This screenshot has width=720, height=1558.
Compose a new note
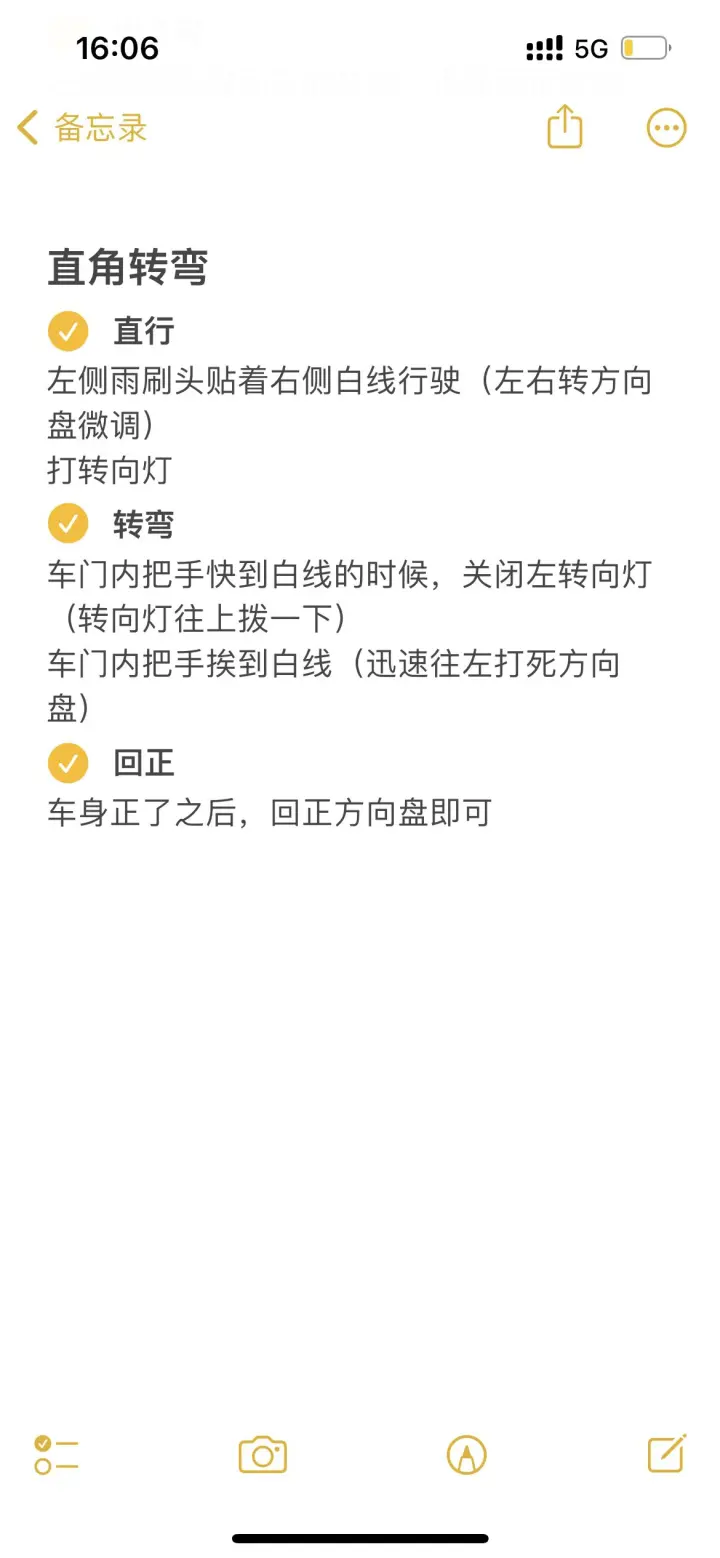(x=667, y=1453)
